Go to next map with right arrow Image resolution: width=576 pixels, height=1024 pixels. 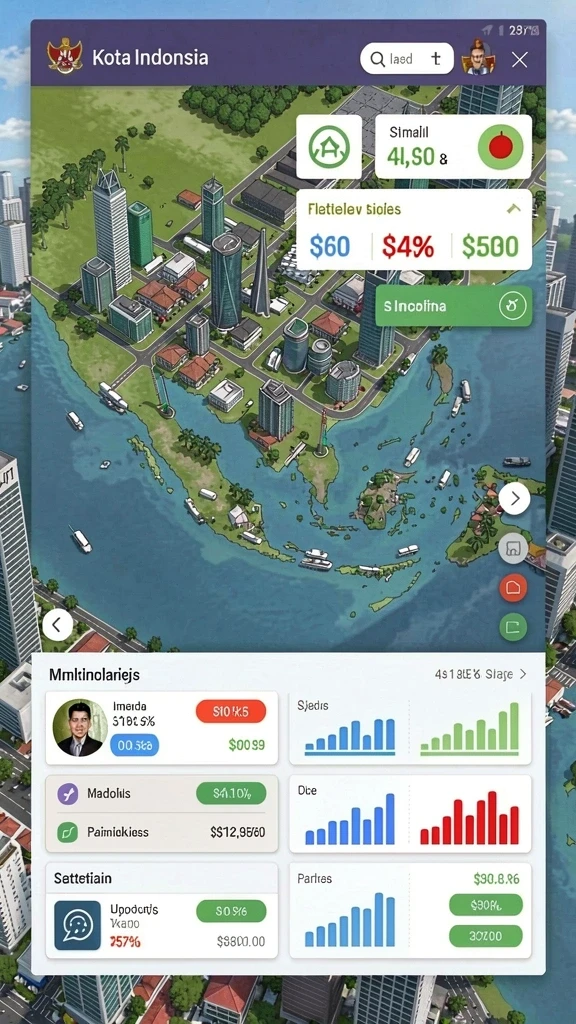[x=515, y=499]
